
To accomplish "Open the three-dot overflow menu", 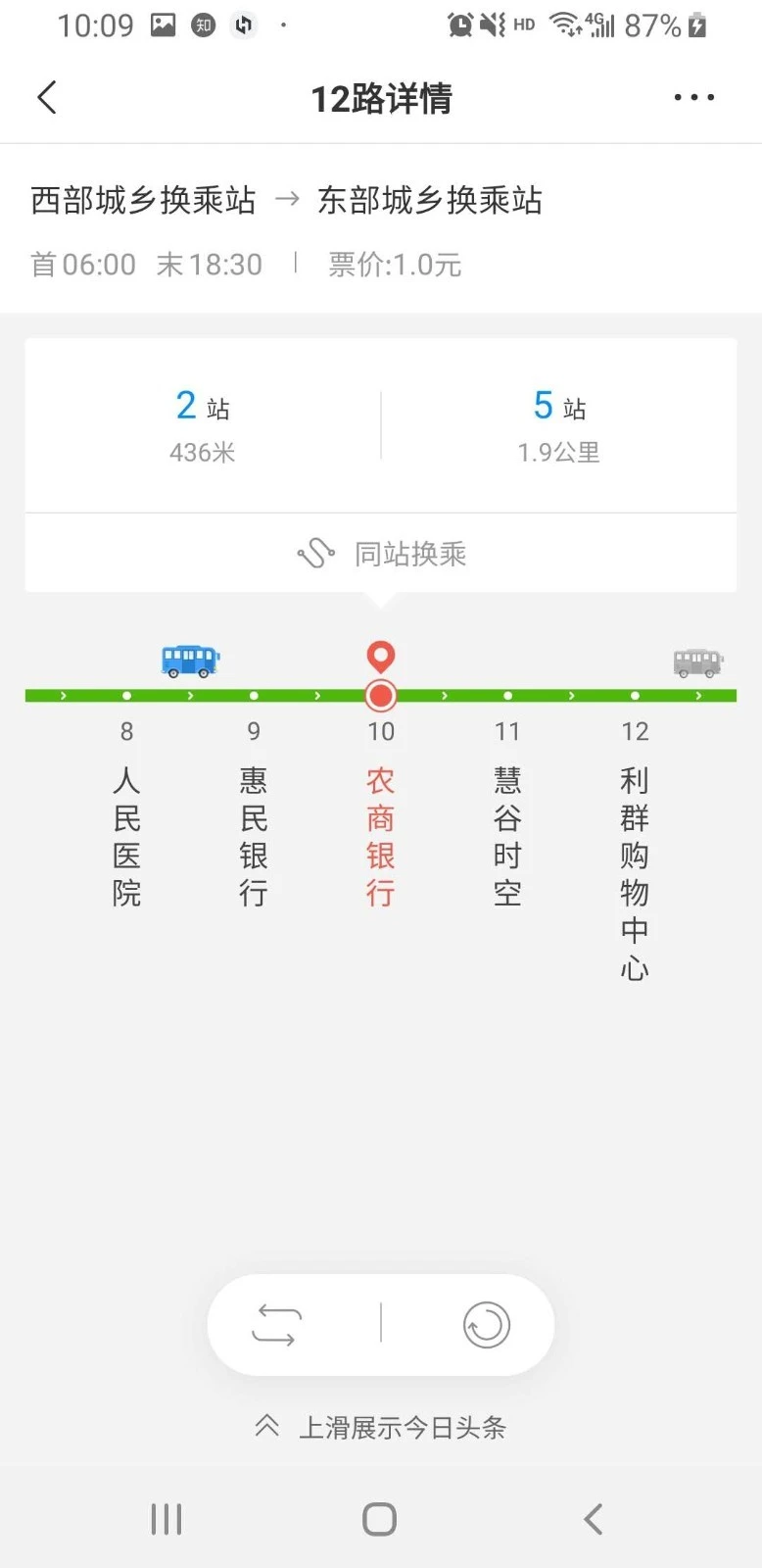I will 693,96.
